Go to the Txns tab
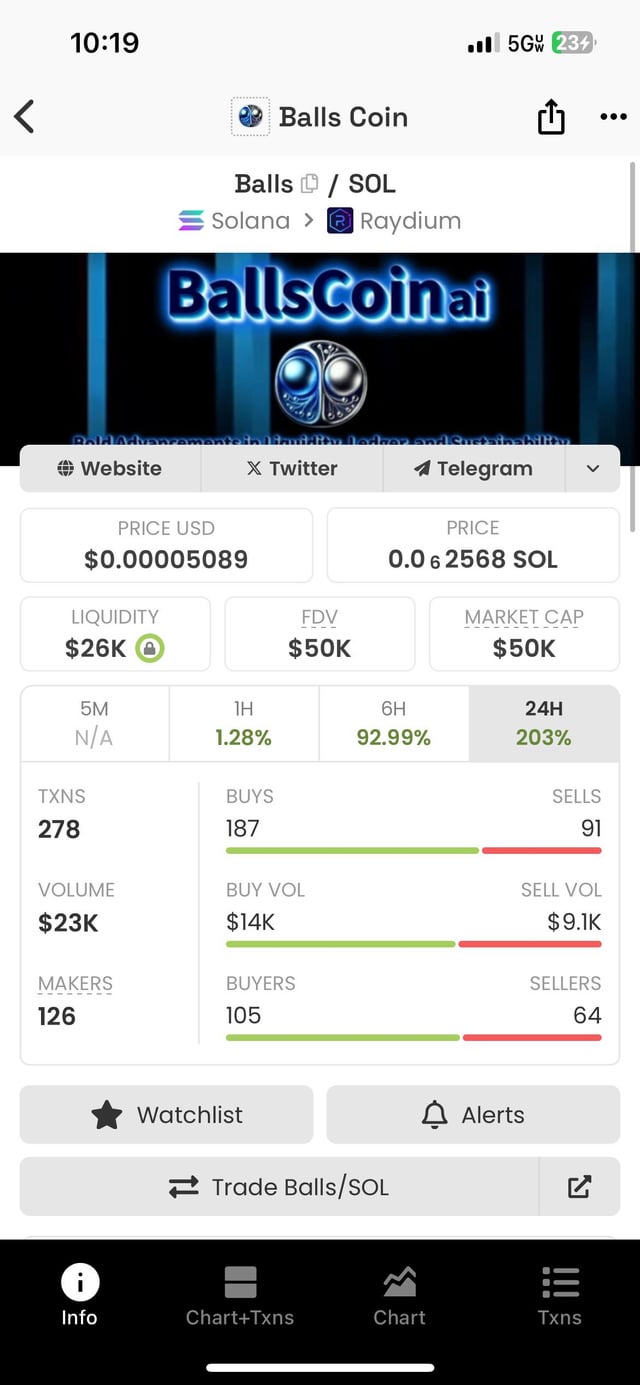The height and width of the screenshot is (1385, 640). click(560, 1295)
